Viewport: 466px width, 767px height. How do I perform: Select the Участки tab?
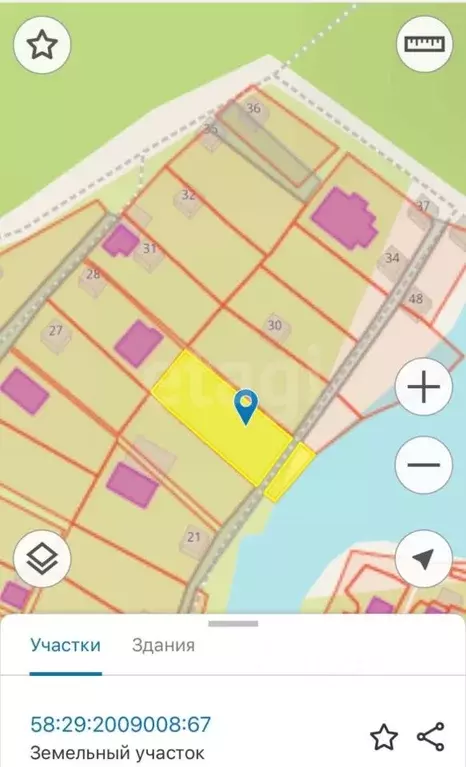66,645
